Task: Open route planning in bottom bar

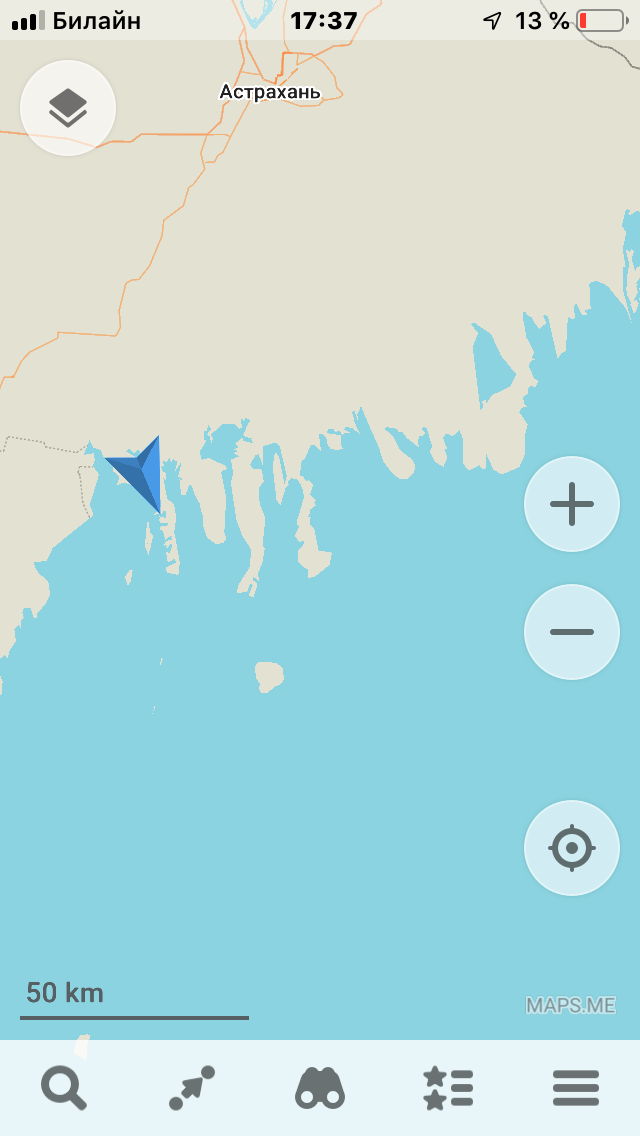Action: click(192, 1088)
